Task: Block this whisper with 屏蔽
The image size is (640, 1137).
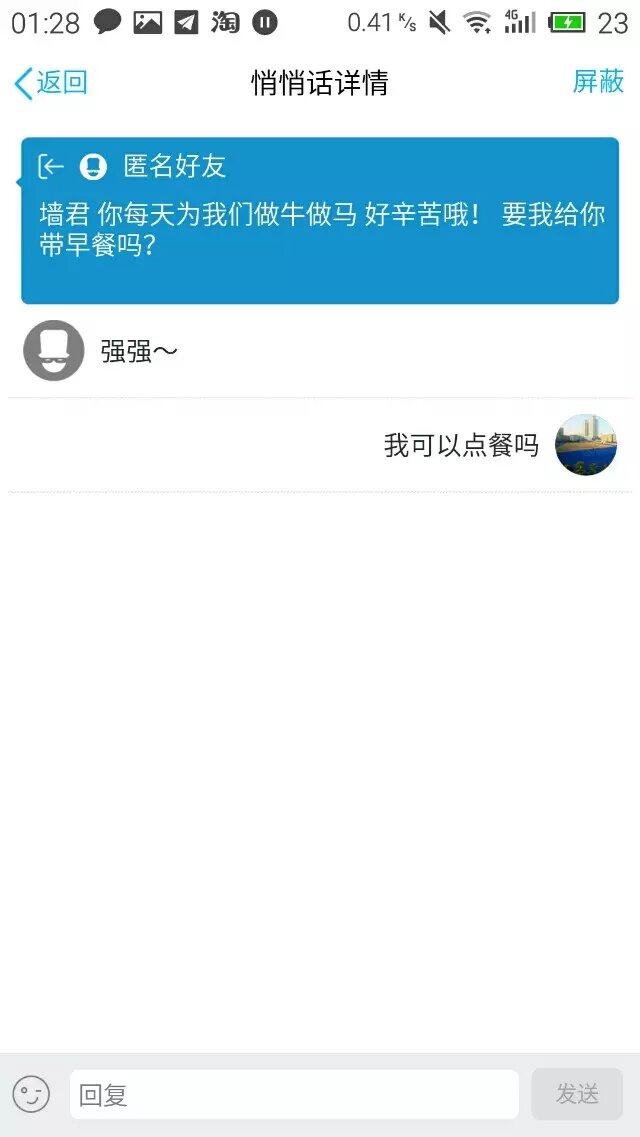Action: 598,82
